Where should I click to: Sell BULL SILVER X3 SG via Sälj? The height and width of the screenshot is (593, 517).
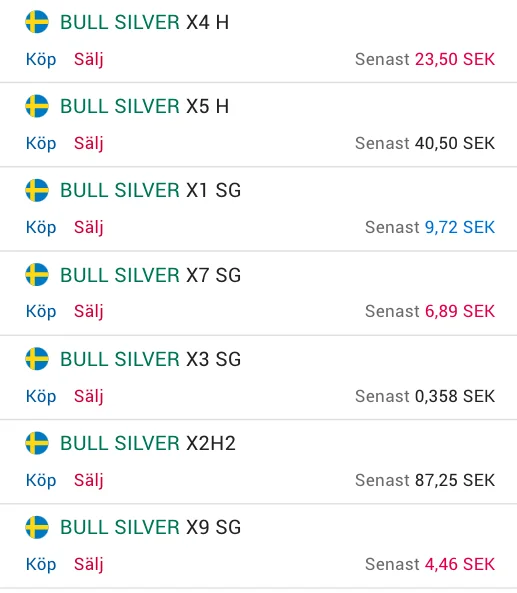[x=88, y=396]
